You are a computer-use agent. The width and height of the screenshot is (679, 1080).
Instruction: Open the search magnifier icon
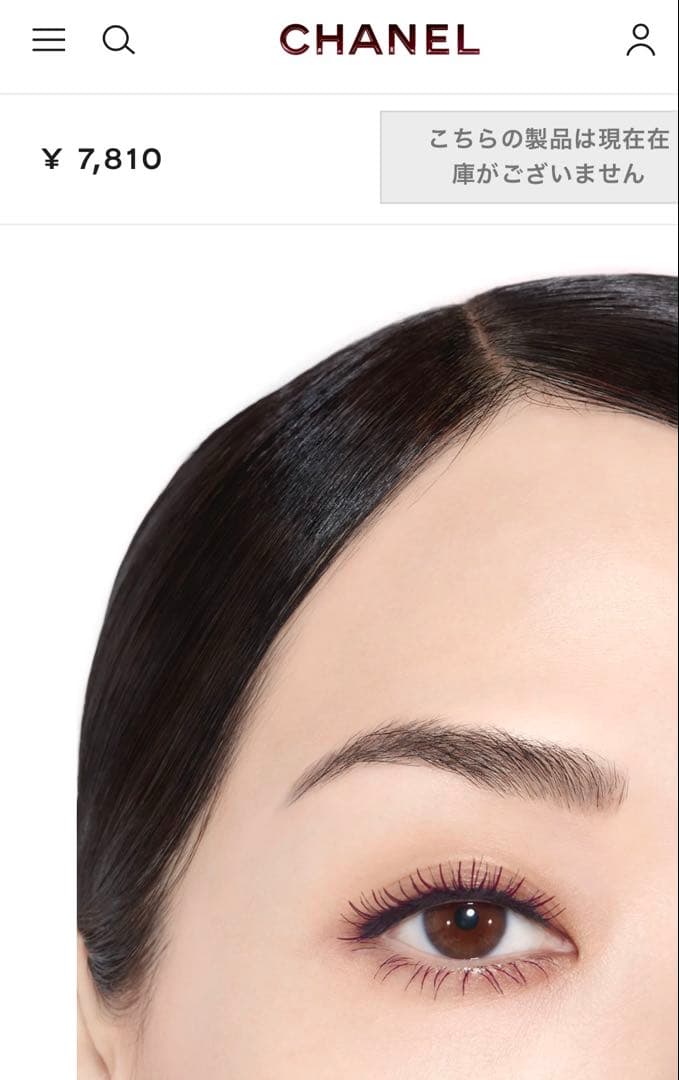click(118, 40)
